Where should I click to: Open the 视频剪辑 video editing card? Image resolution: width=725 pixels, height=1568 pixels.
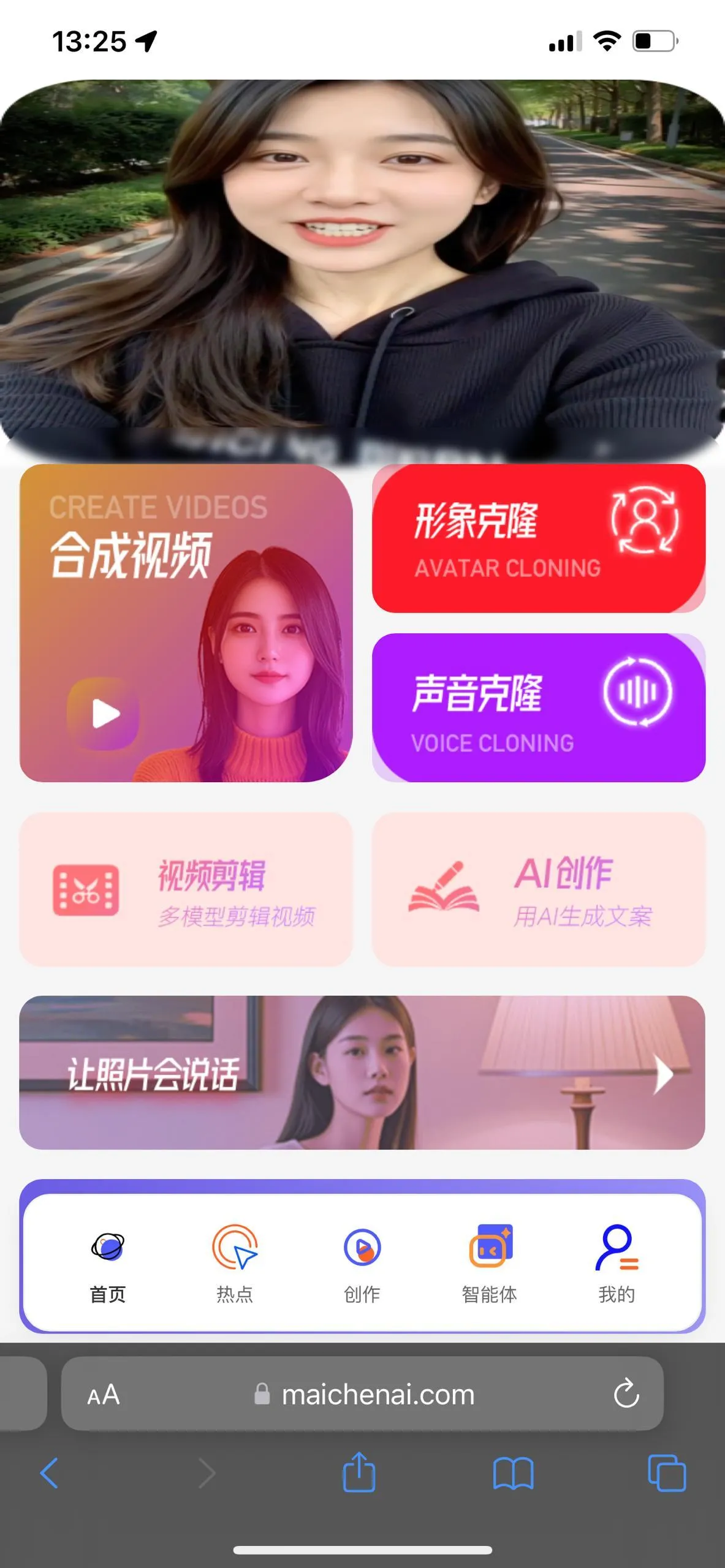tap(186, 889)
